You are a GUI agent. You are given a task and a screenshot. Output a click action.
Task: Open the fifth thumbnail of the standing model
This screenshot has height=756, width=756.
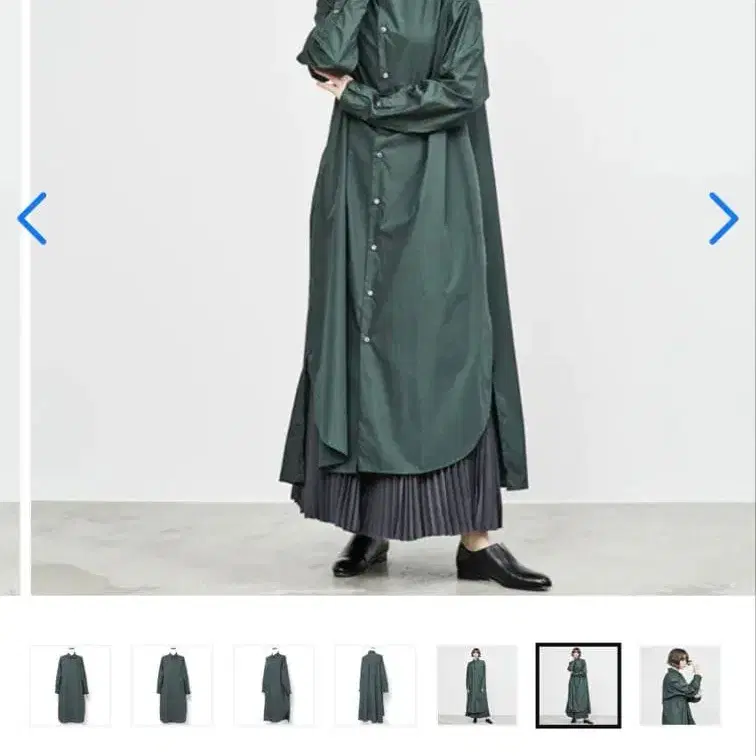[477, 685]
